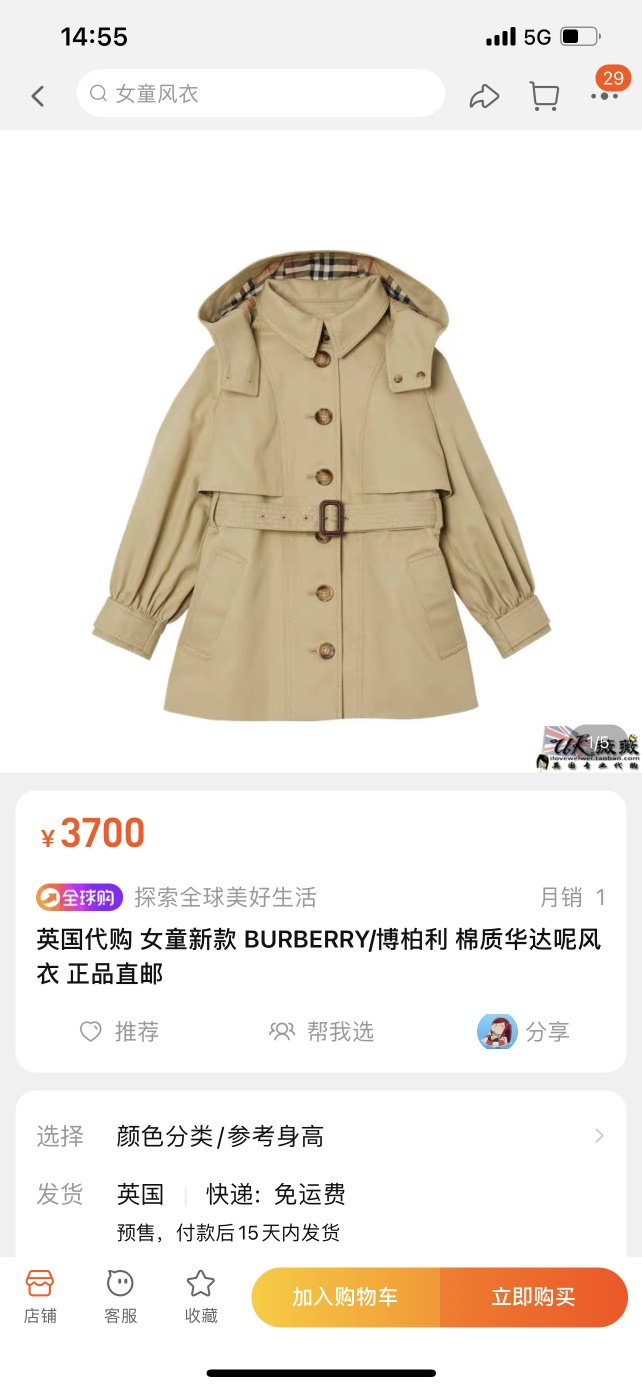Open the shopping cart
The image size is (642, 1389).
(x=544, y=96)
